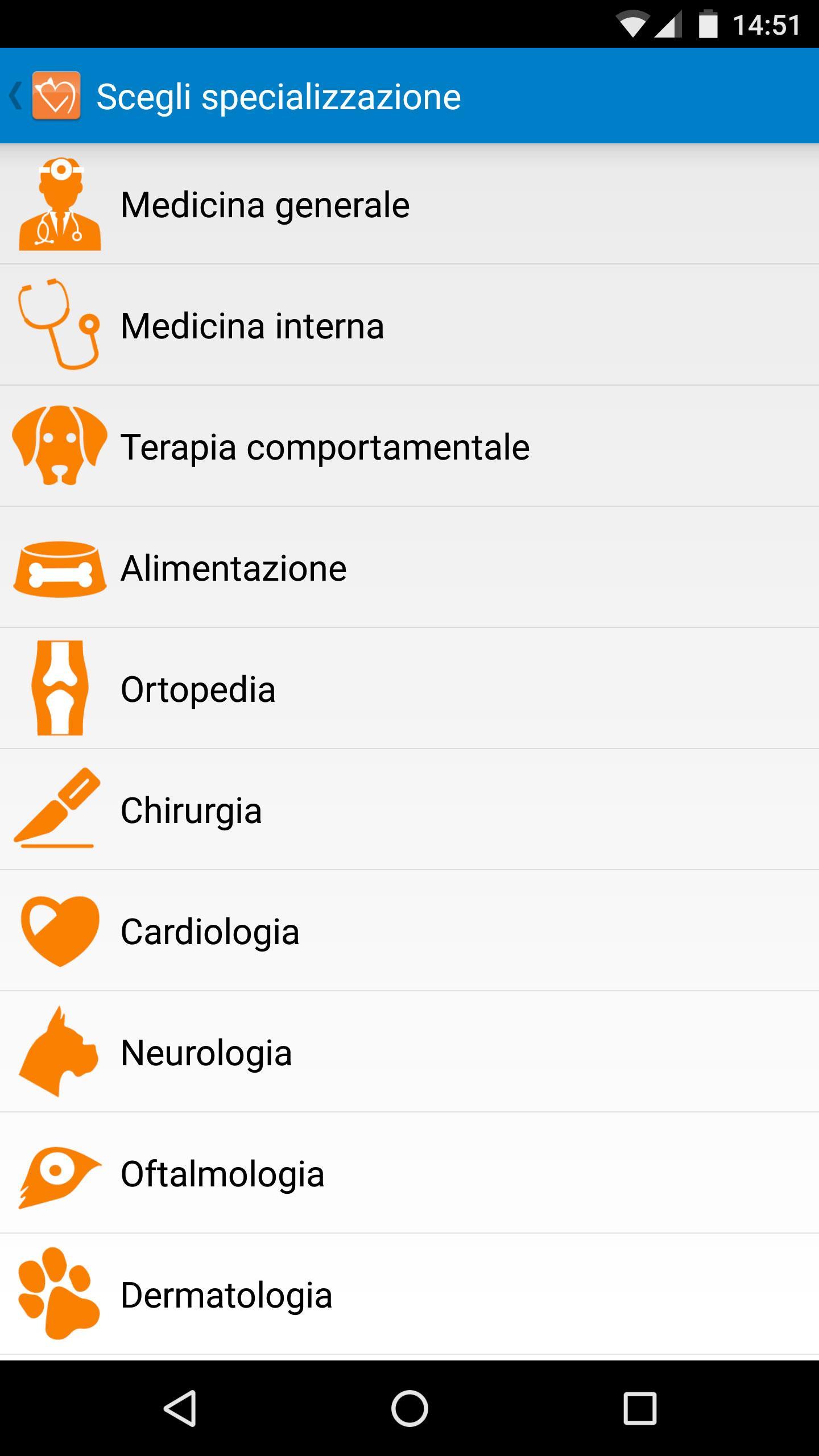The height and width of the screenshot is (1456, 819).
Task: Open recent apps from the navigation bar
Action: click(x=640, y=1408)
